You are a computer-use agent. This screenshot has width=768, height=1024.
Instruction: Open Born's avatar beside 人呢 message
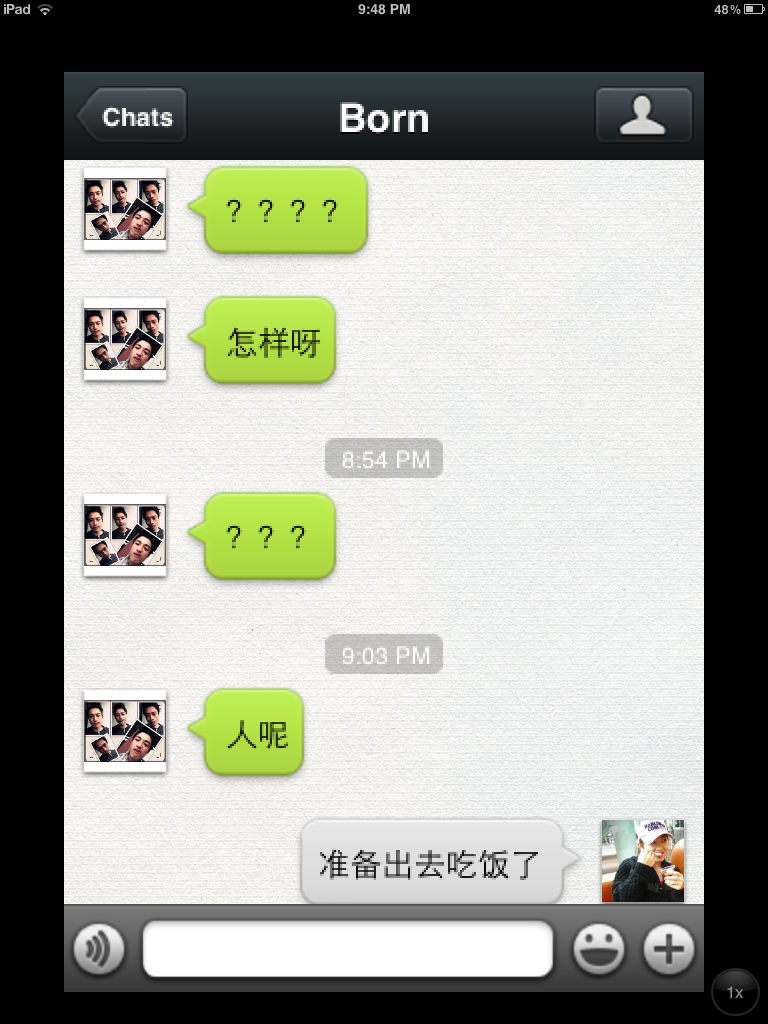pos(125,731)
